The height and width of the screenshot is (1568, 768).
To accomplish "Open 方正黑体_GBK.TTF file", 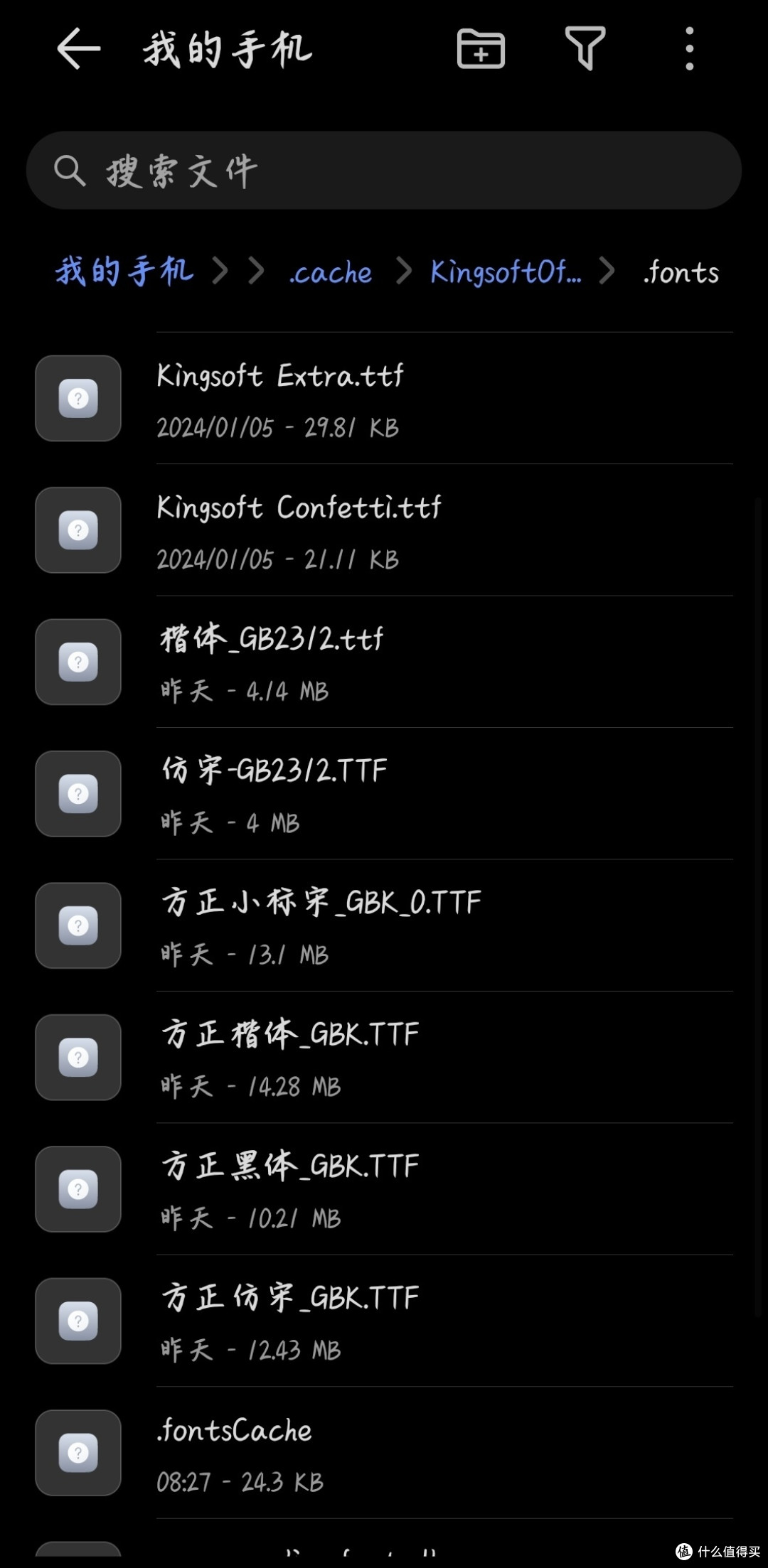I will coord(384,1189).
